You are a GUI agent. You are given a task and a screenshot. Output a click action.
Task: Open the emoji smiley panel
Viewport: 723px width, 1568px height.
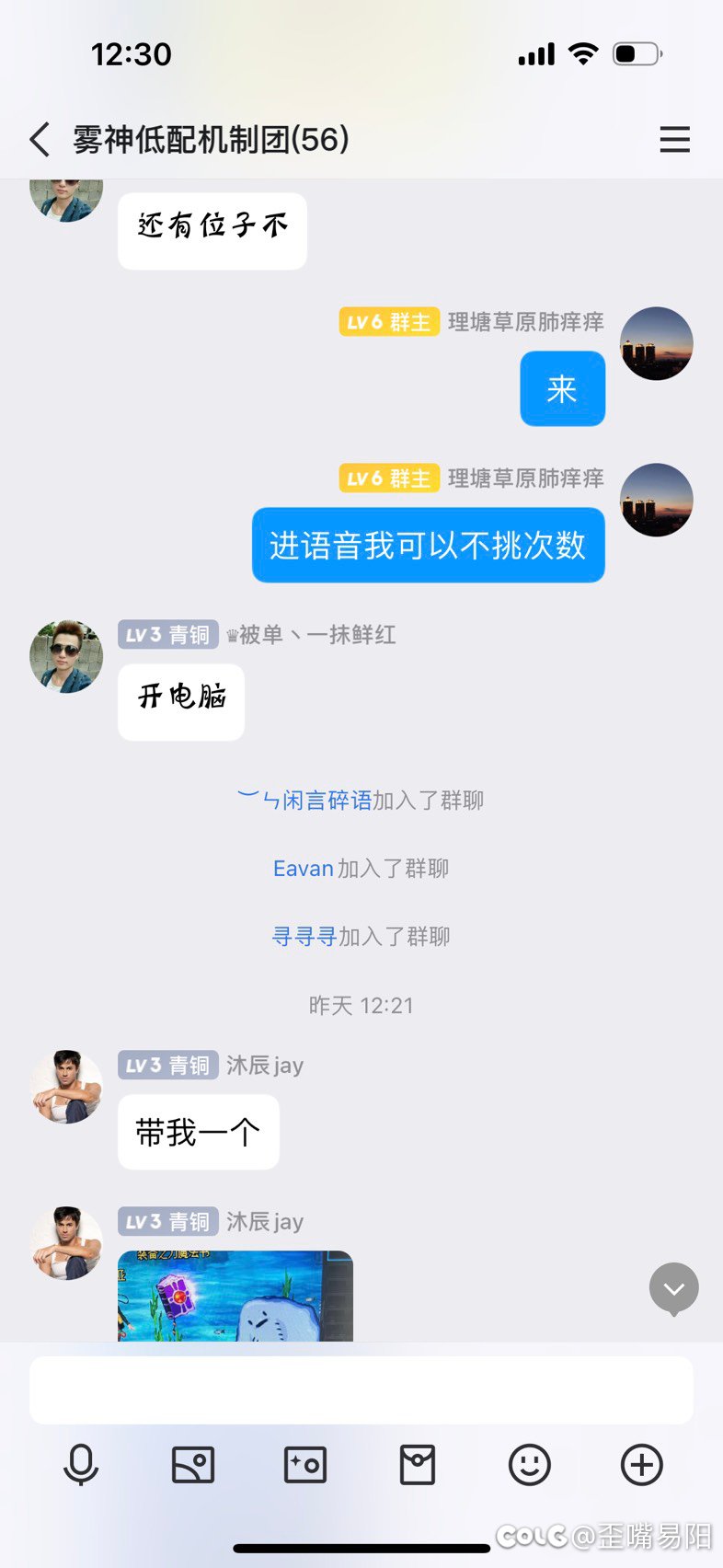tap(530, 1464)
